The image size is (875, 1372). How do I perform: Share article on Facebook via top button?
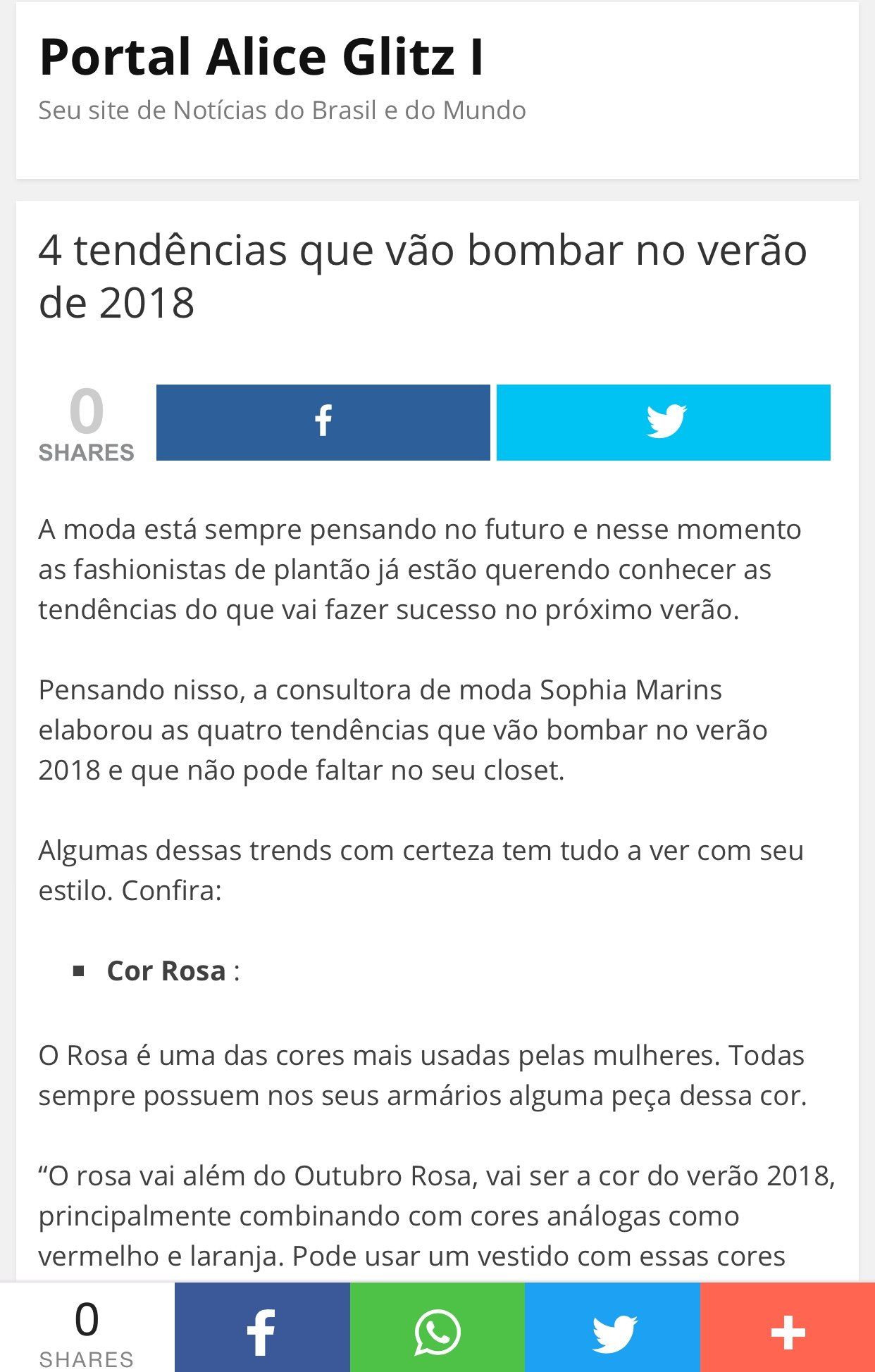[x=323, y=422]
